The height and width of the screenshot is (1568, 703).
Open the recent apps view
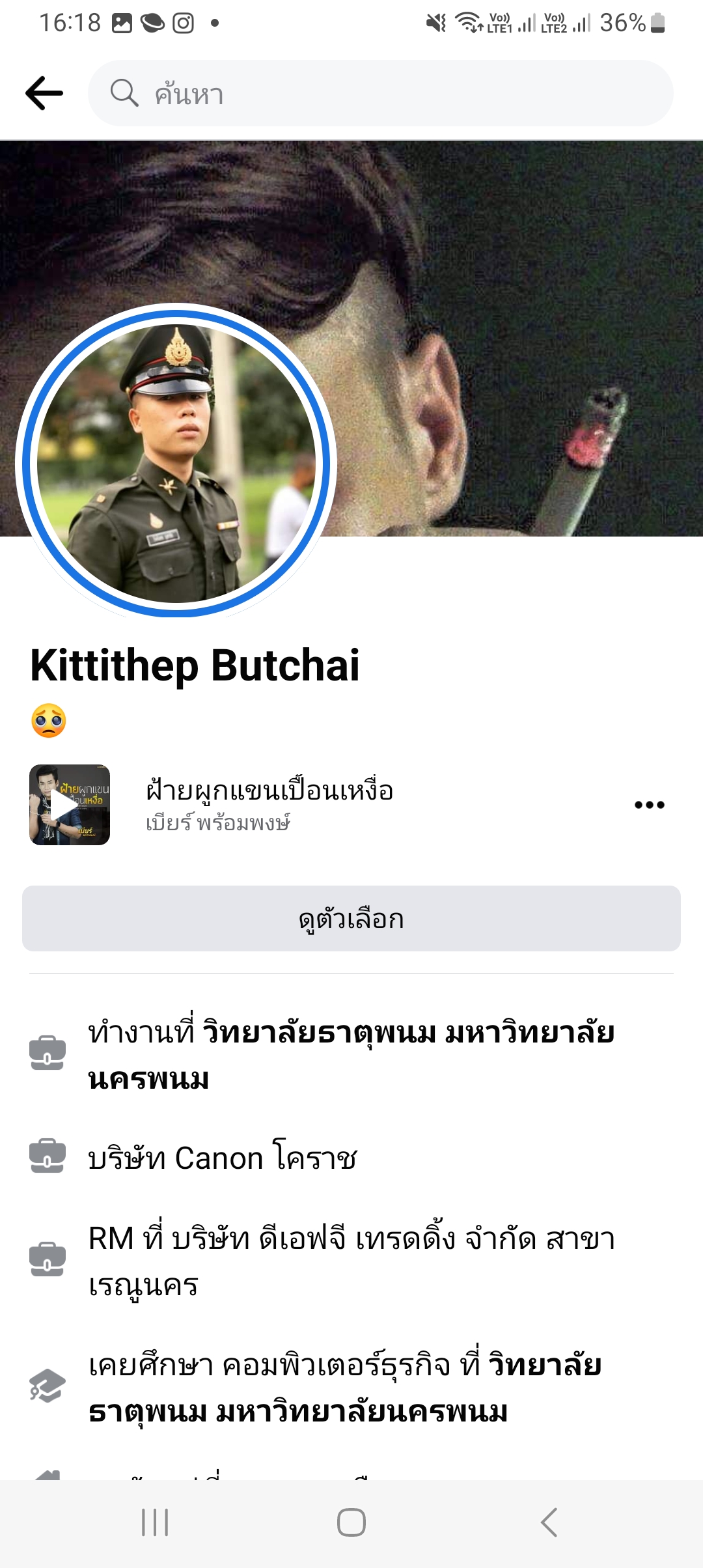[x=155, y=1522]
